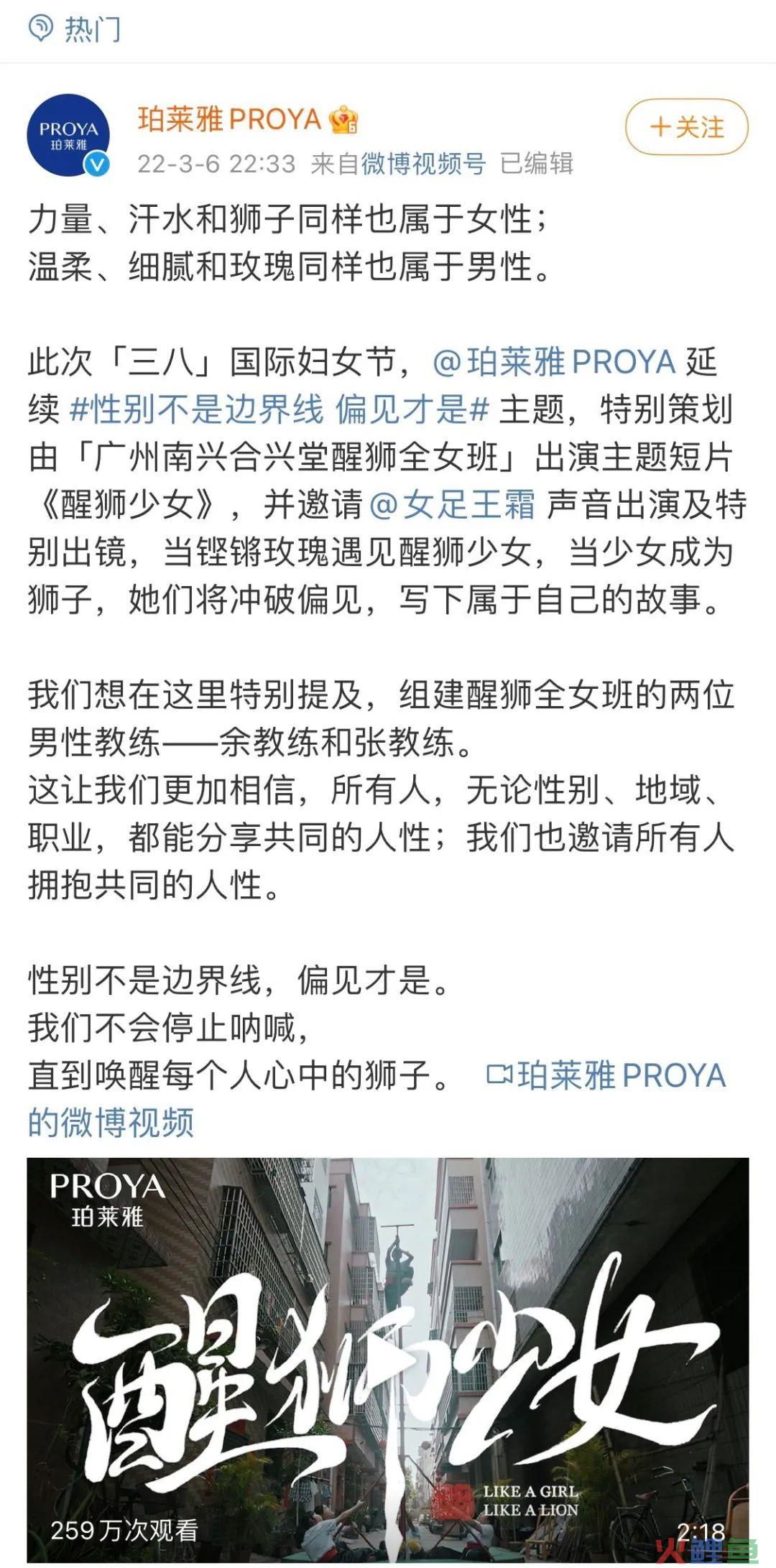Open the @珀莱雅PROYA mention in post
The height and width of the screenshot is (1568, 776).
click(x=554, y=361)
